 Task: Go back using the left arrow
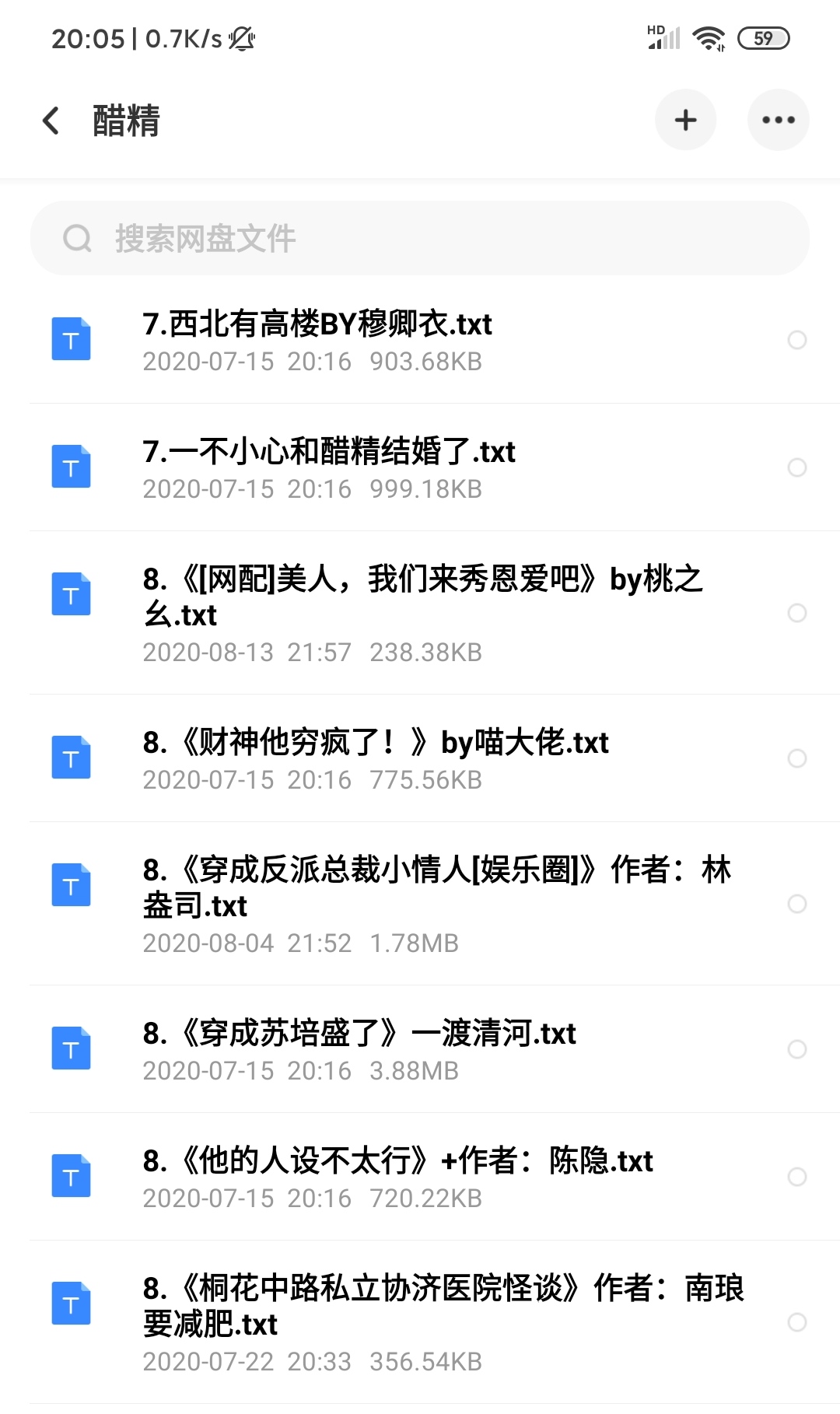tap(50, 120)
